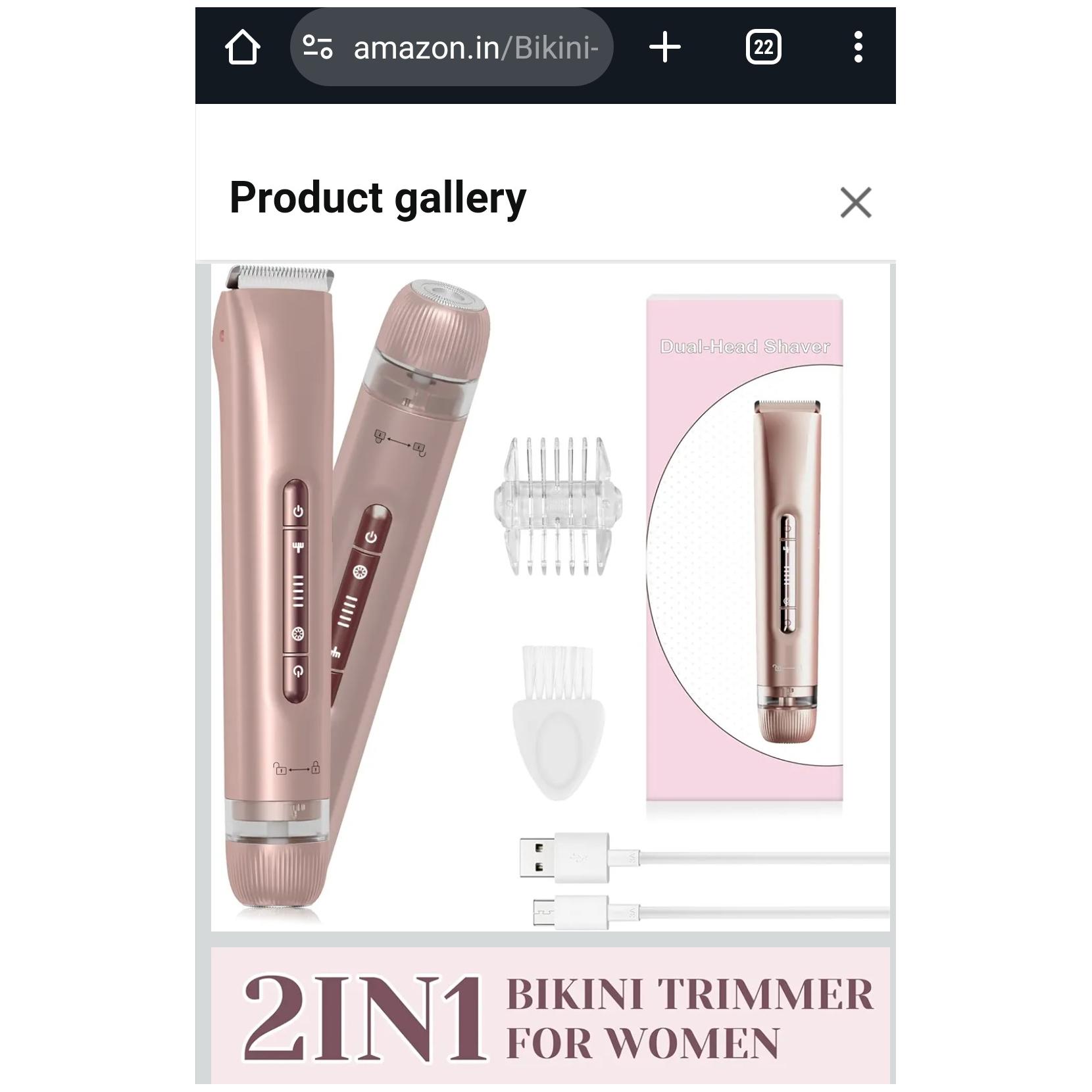The image size is (1092, 1092).
Task: Open the browser overflow menu
Action: pos(858,47)
